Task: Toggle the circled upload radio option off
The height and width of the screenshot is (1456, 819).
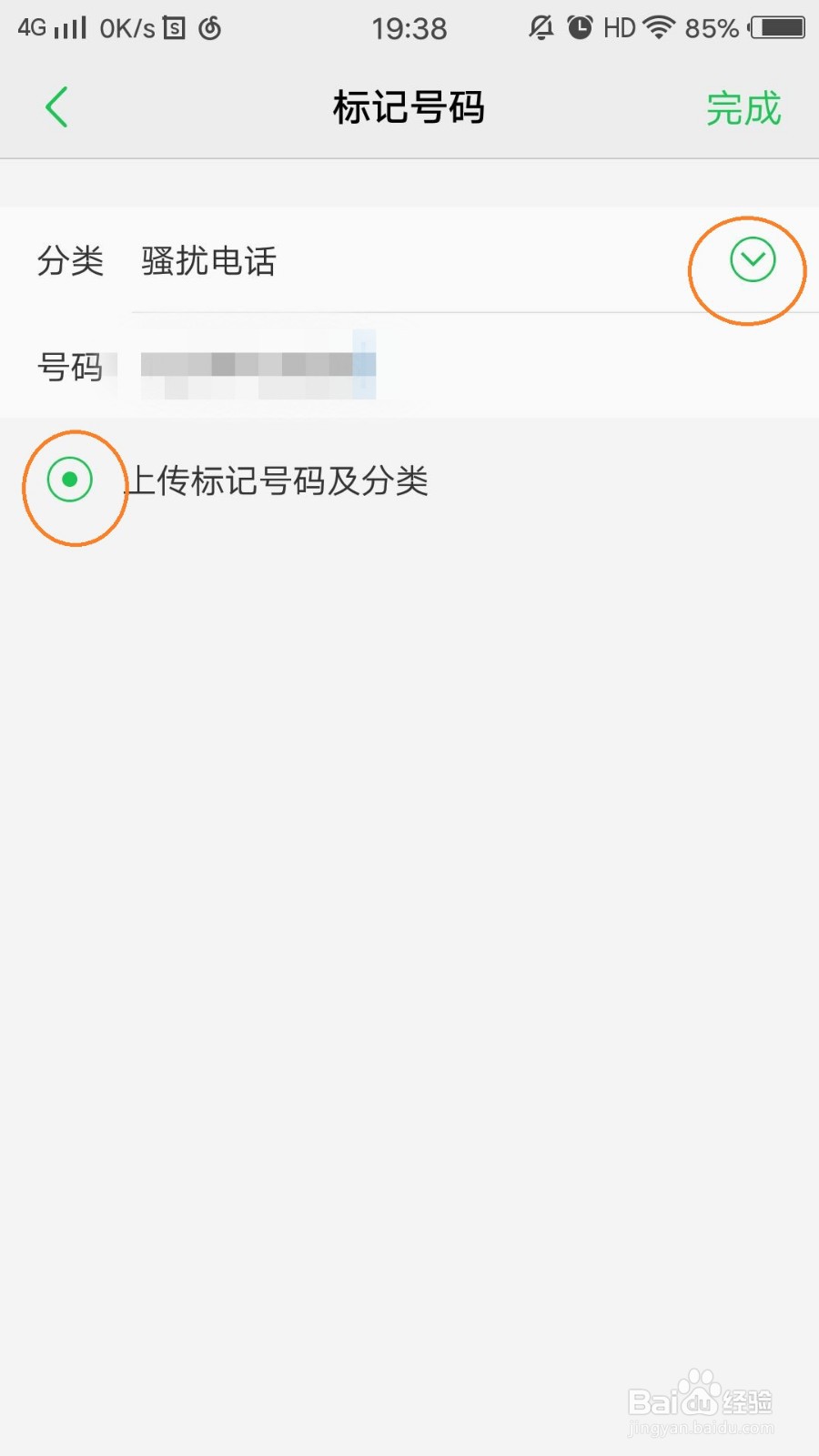Action: (x=74, y=480)
